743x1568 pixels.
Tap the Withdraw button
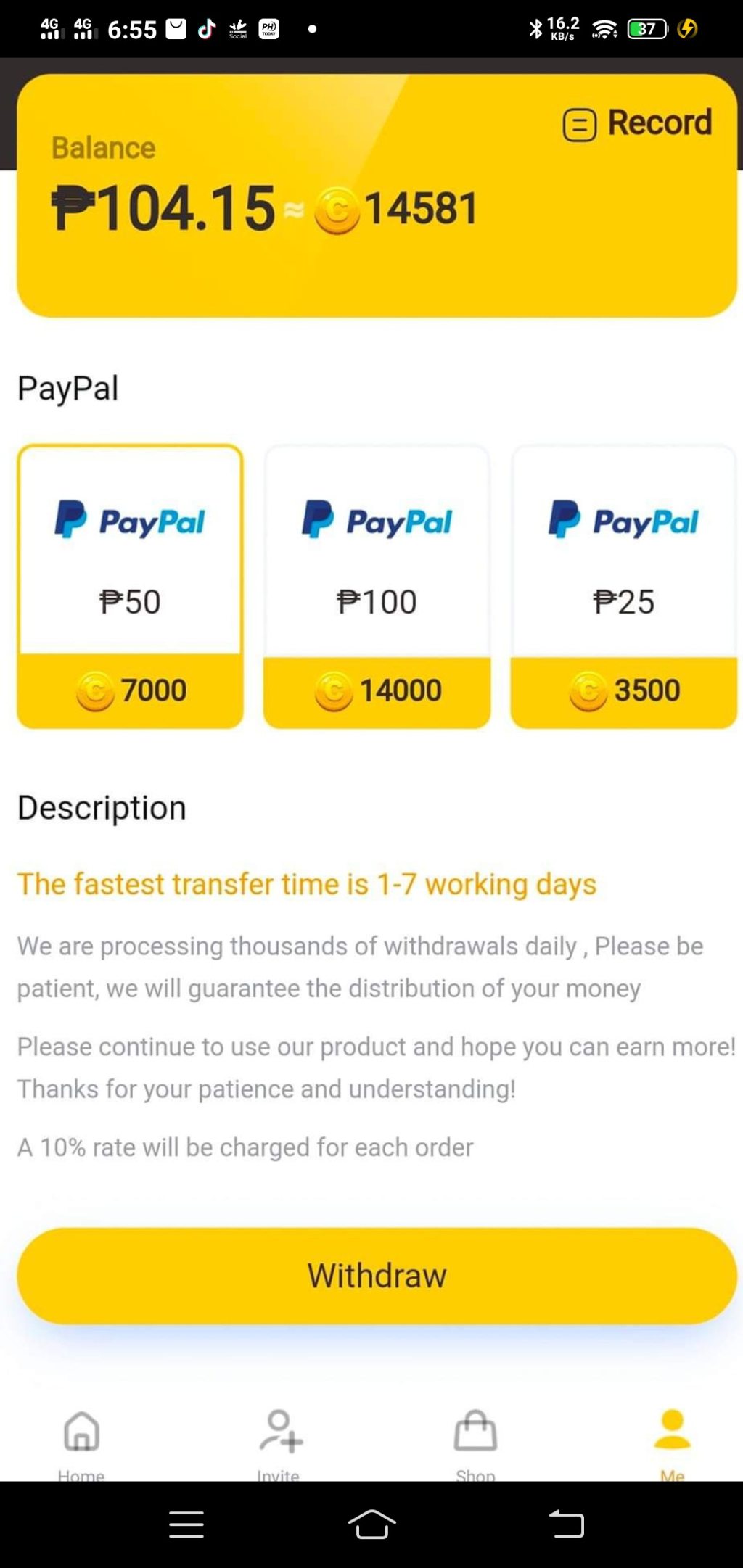pyautogui.click(x=377, y=1276)
